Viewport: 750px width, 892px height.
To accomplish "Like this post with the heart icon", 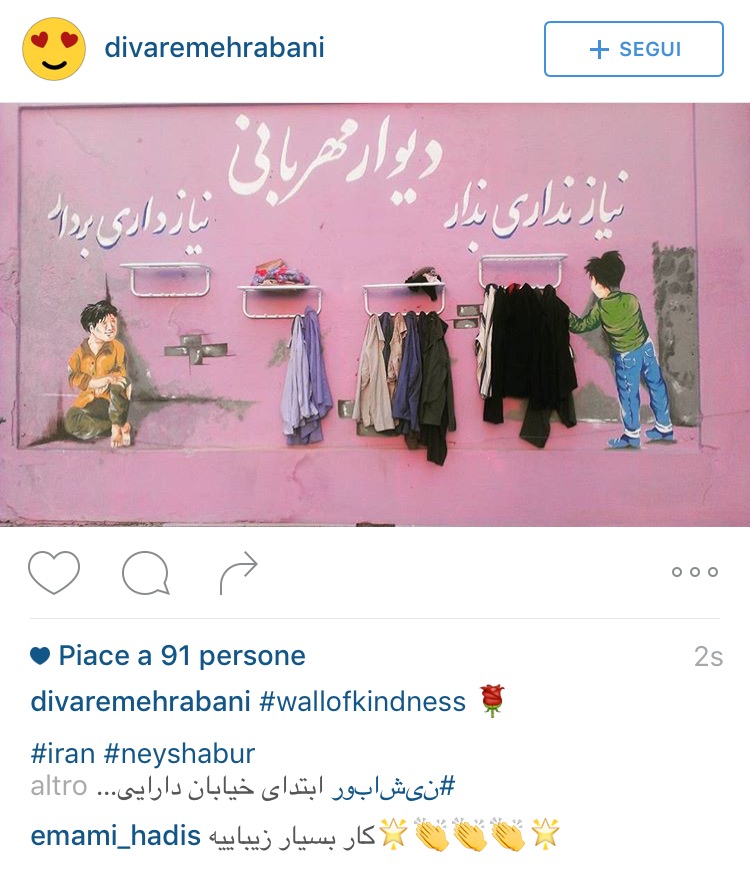I will tap(54, 573).
